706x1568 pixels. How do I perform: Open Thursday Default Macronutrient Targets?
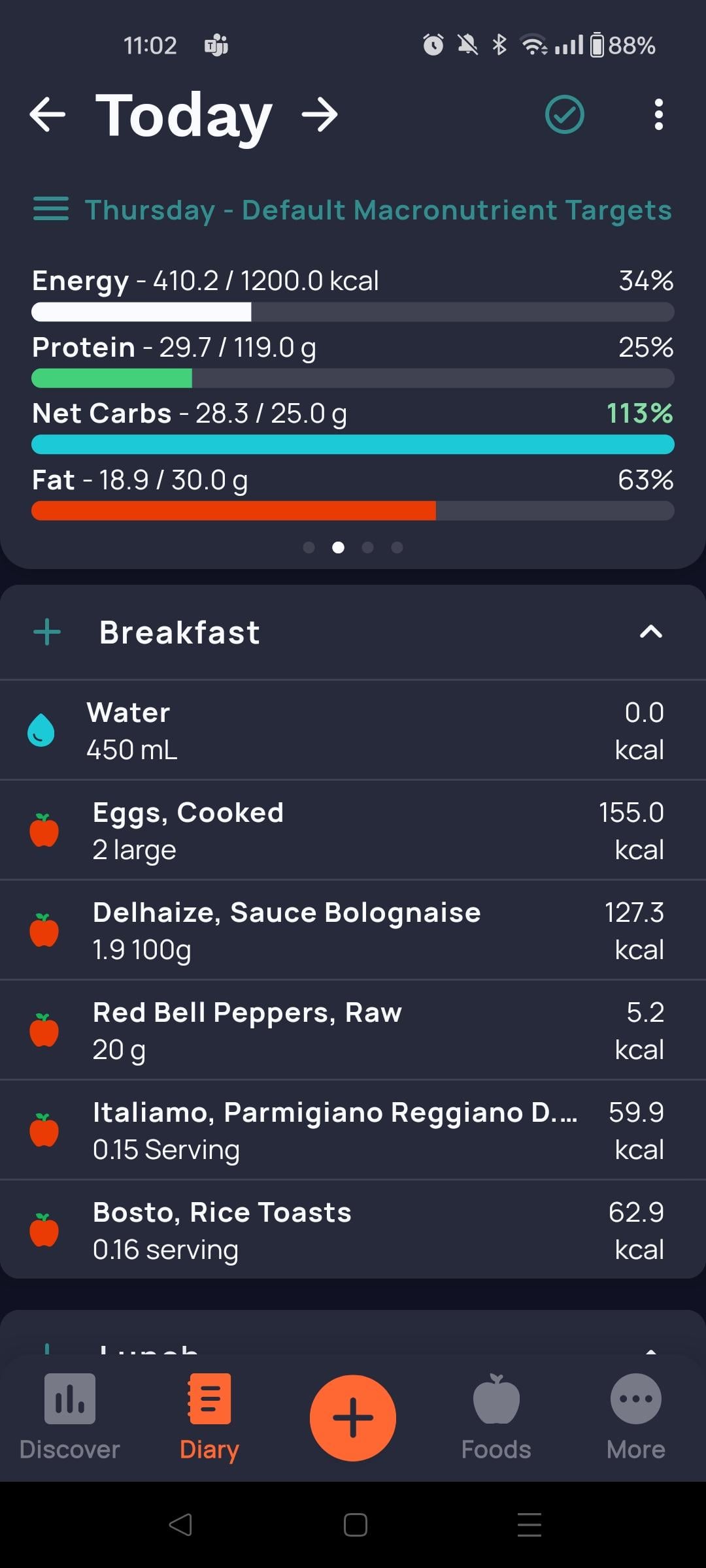[353, 210]
